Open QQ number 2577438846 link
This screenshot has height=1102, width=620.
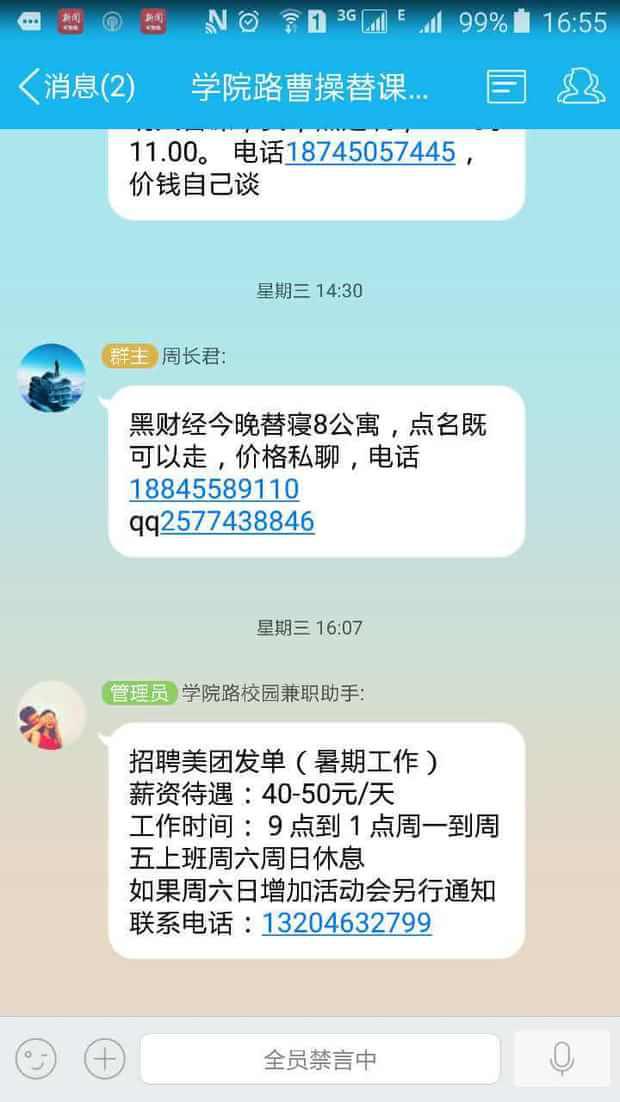point(237,521)
